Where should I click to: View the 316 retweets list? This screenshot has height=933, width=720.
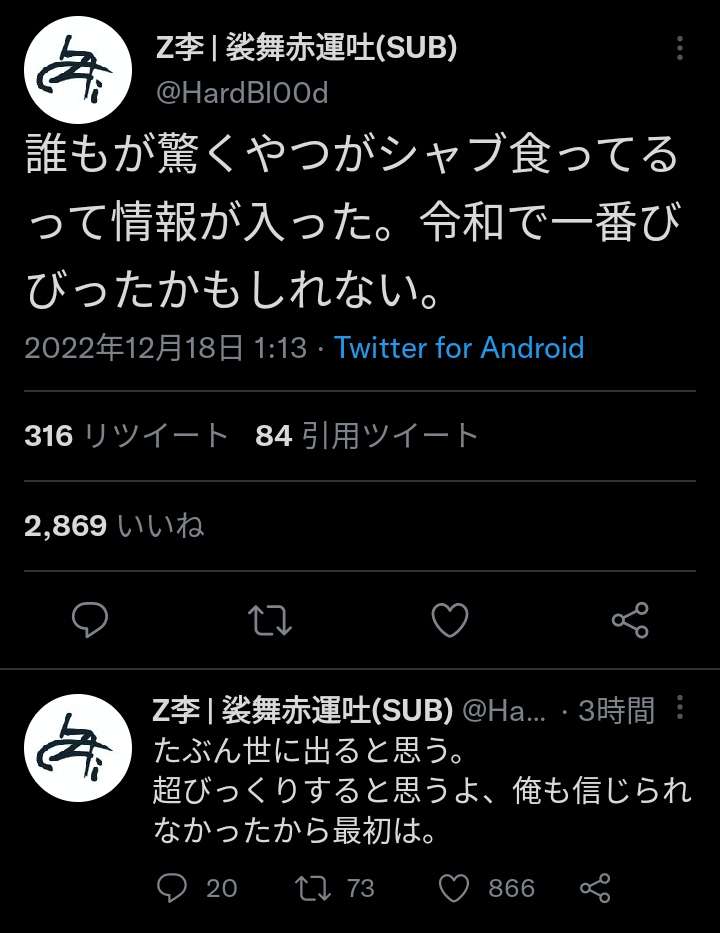[126, 436]
